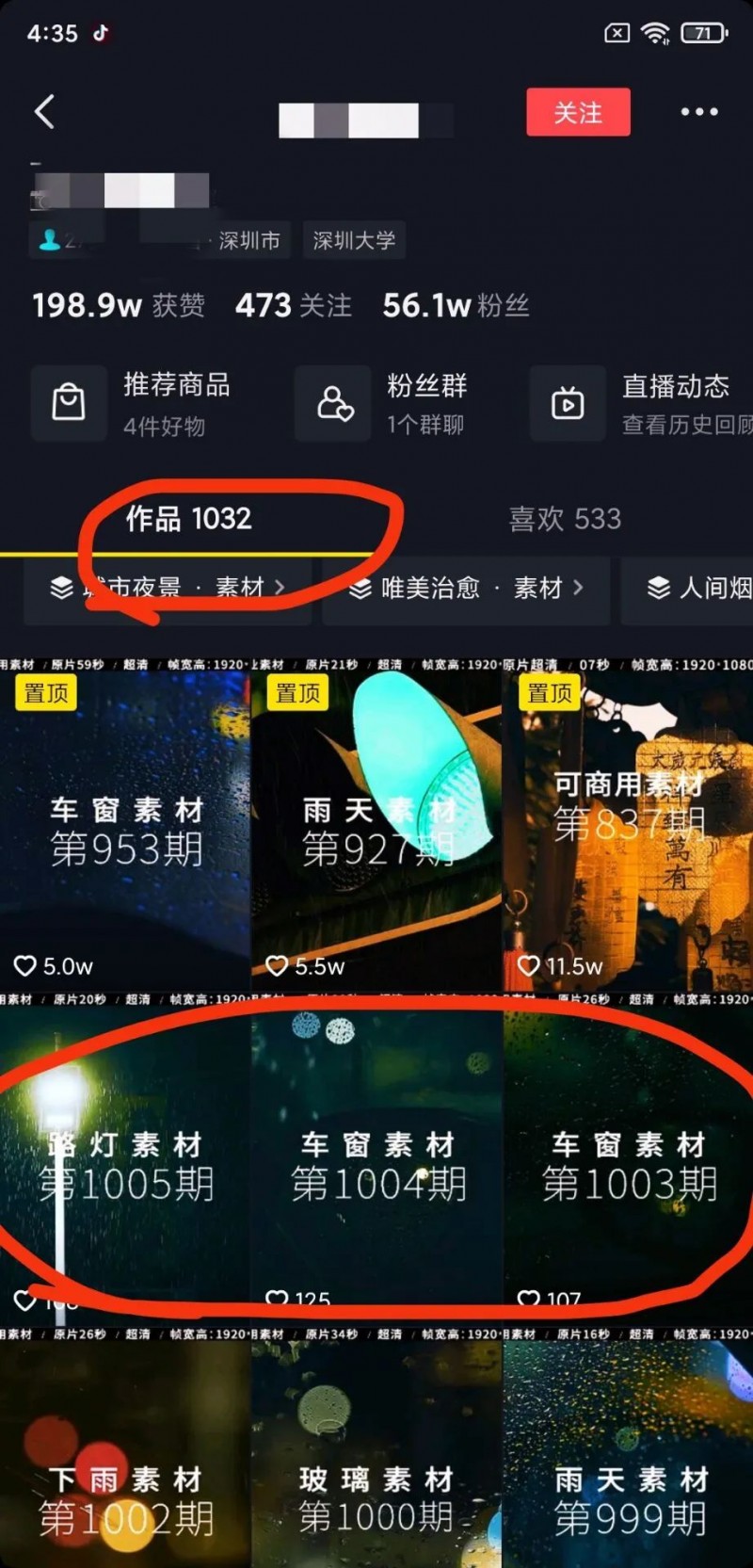This screenshot has width=753, height=1568.
Task: Open pinned video 可商用素材 第837期
Action: [x=628, y=829]
